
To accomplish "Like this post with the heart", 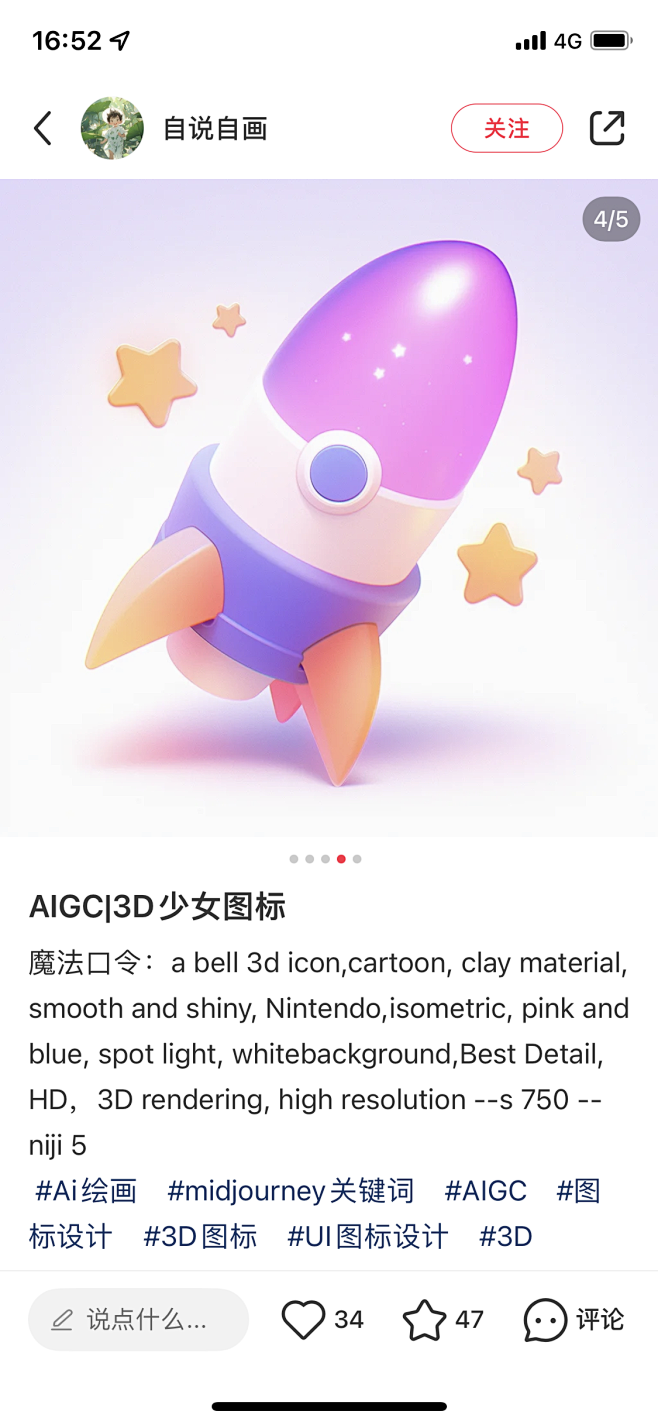I will click(x=303, y=1320).
